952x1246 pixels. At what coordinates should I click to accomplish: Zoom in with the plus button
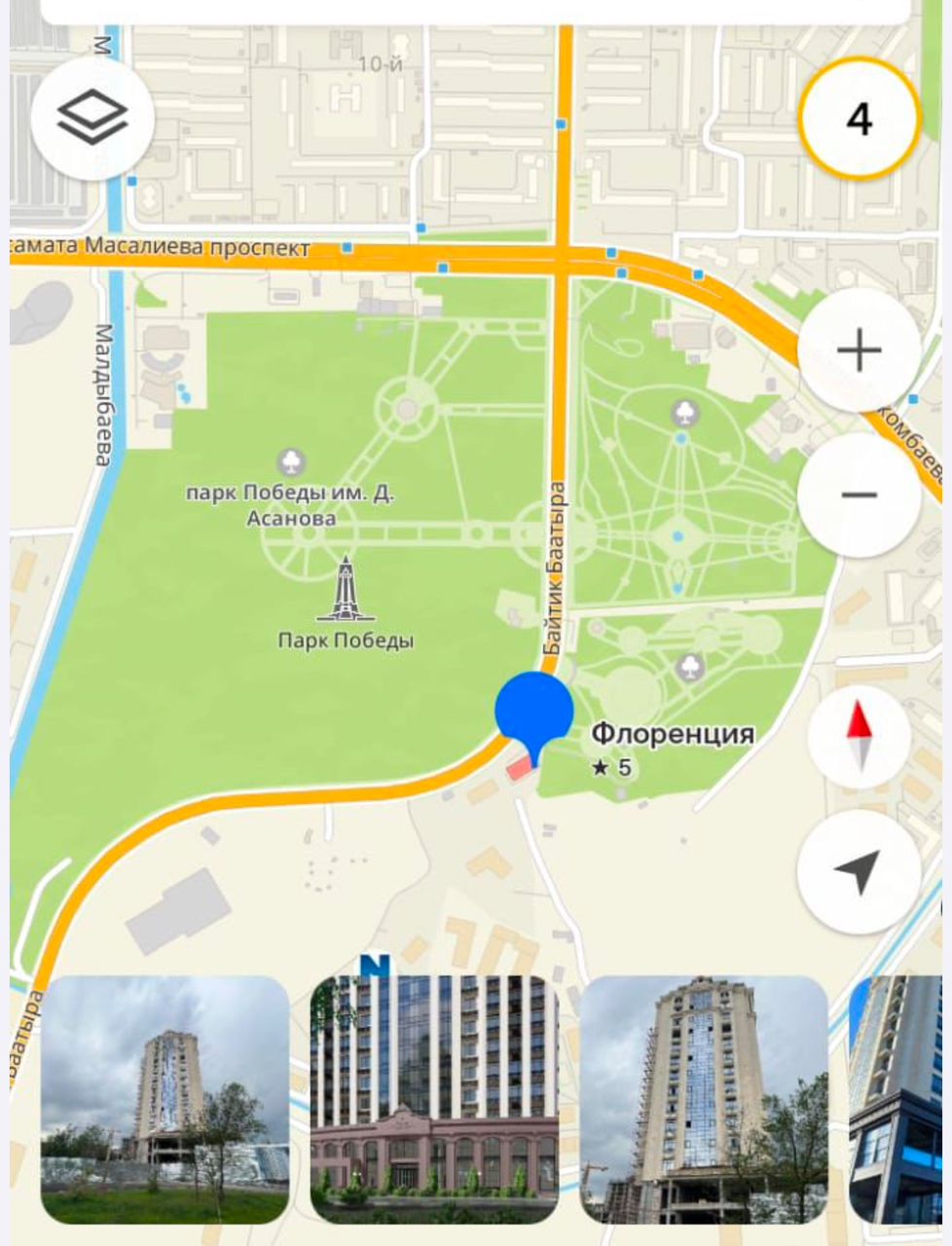coord(859,349)
